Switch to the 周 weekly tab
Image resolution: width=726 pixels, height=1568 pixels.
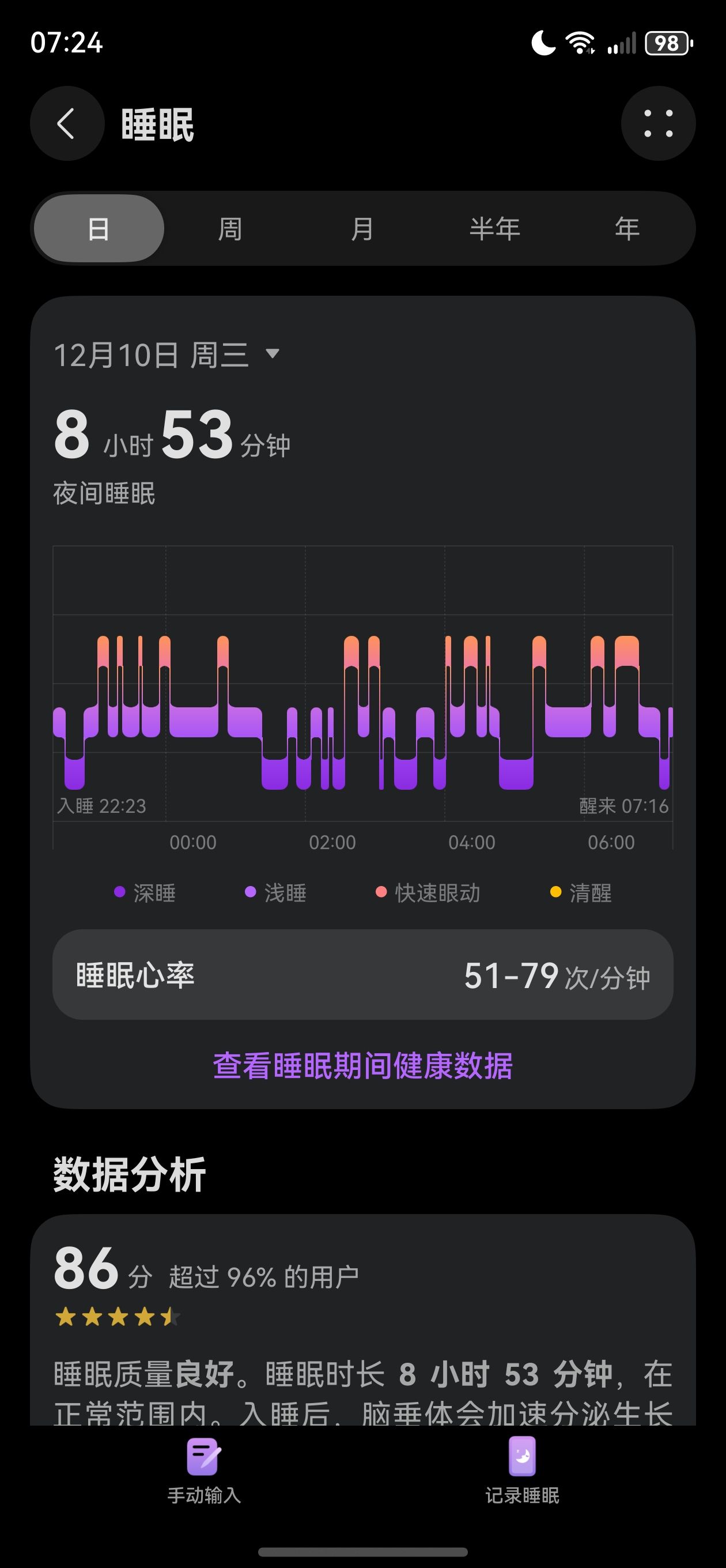click(x=230, y=229)
